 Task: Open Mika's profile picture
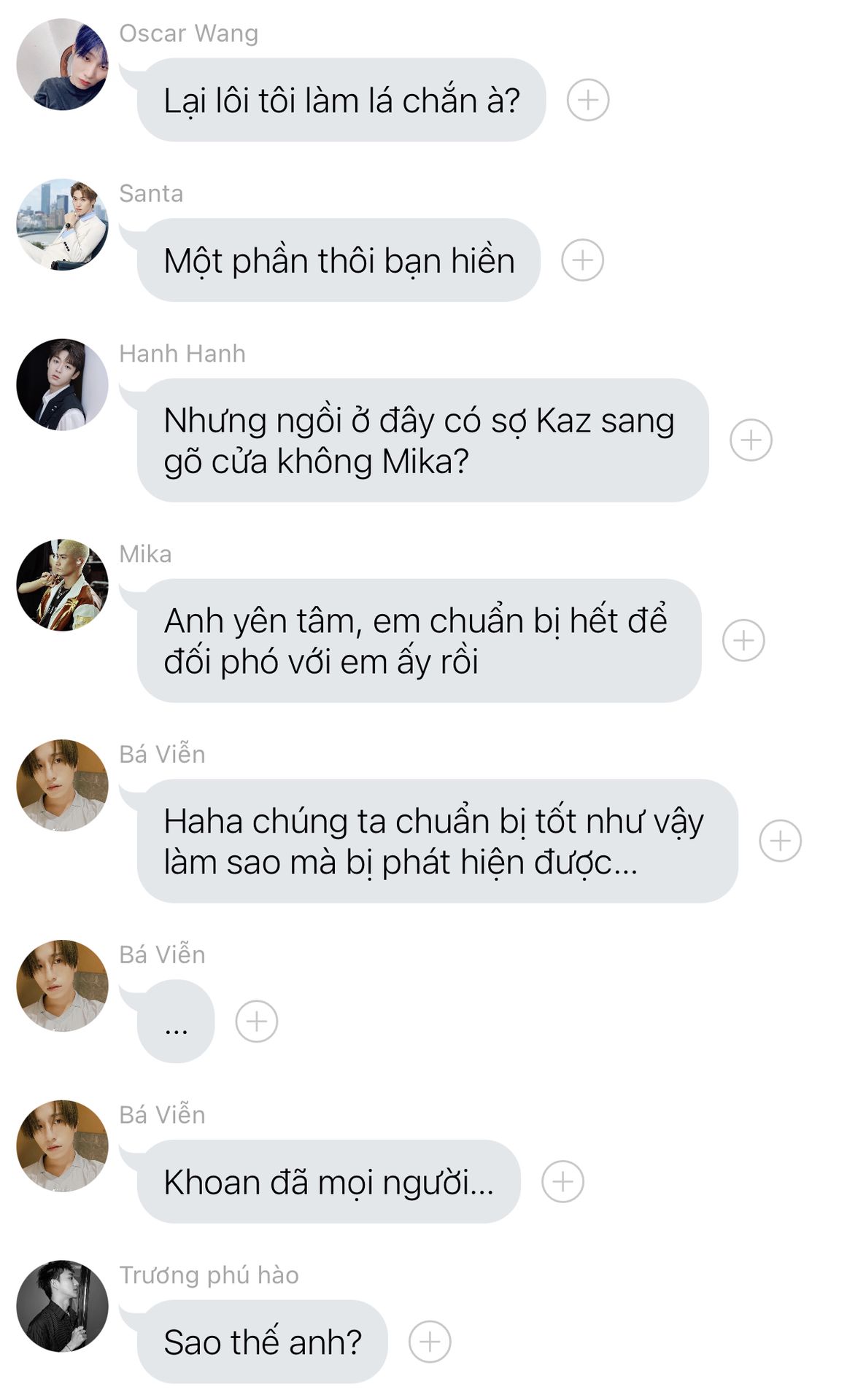point(62,586)
